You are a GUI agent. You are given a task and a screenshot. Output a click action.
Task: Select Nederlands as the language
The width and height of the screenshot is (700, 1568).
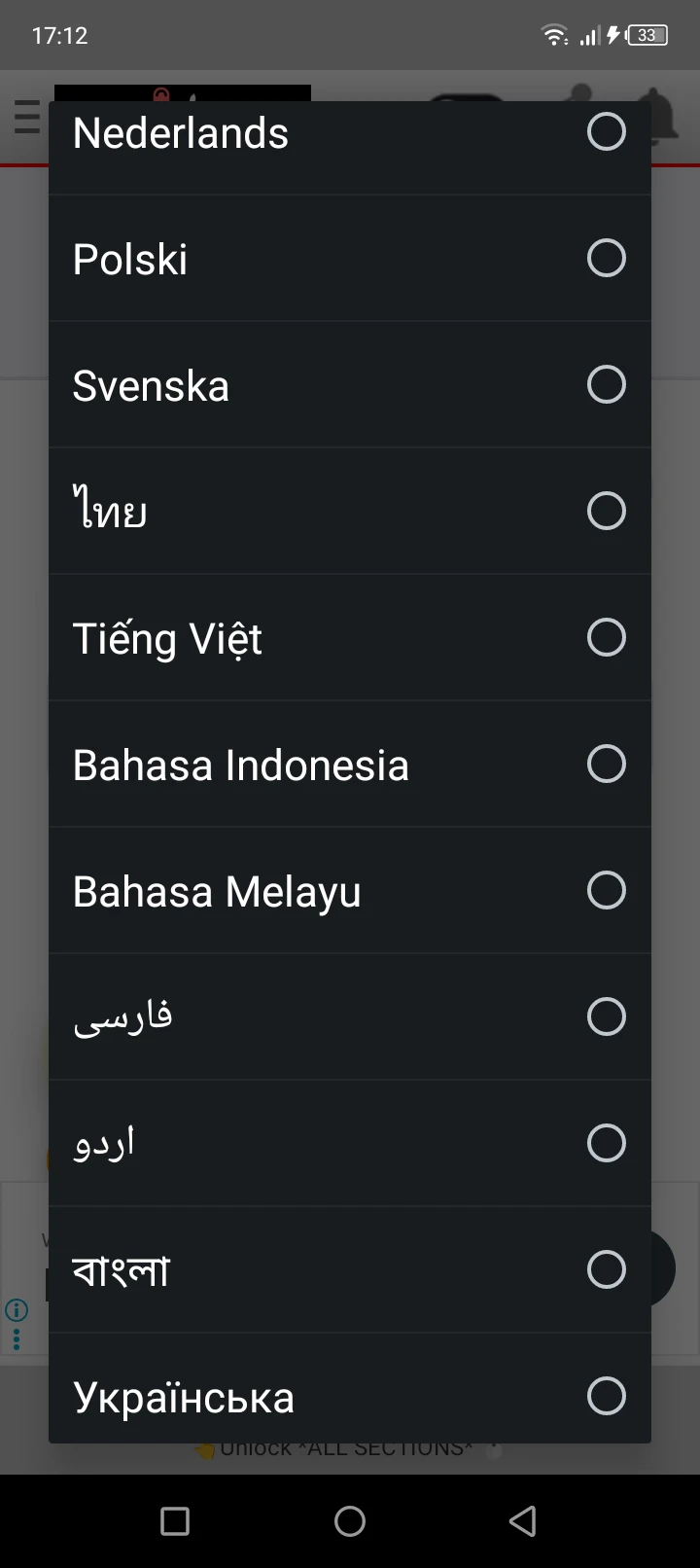[350, 134]
